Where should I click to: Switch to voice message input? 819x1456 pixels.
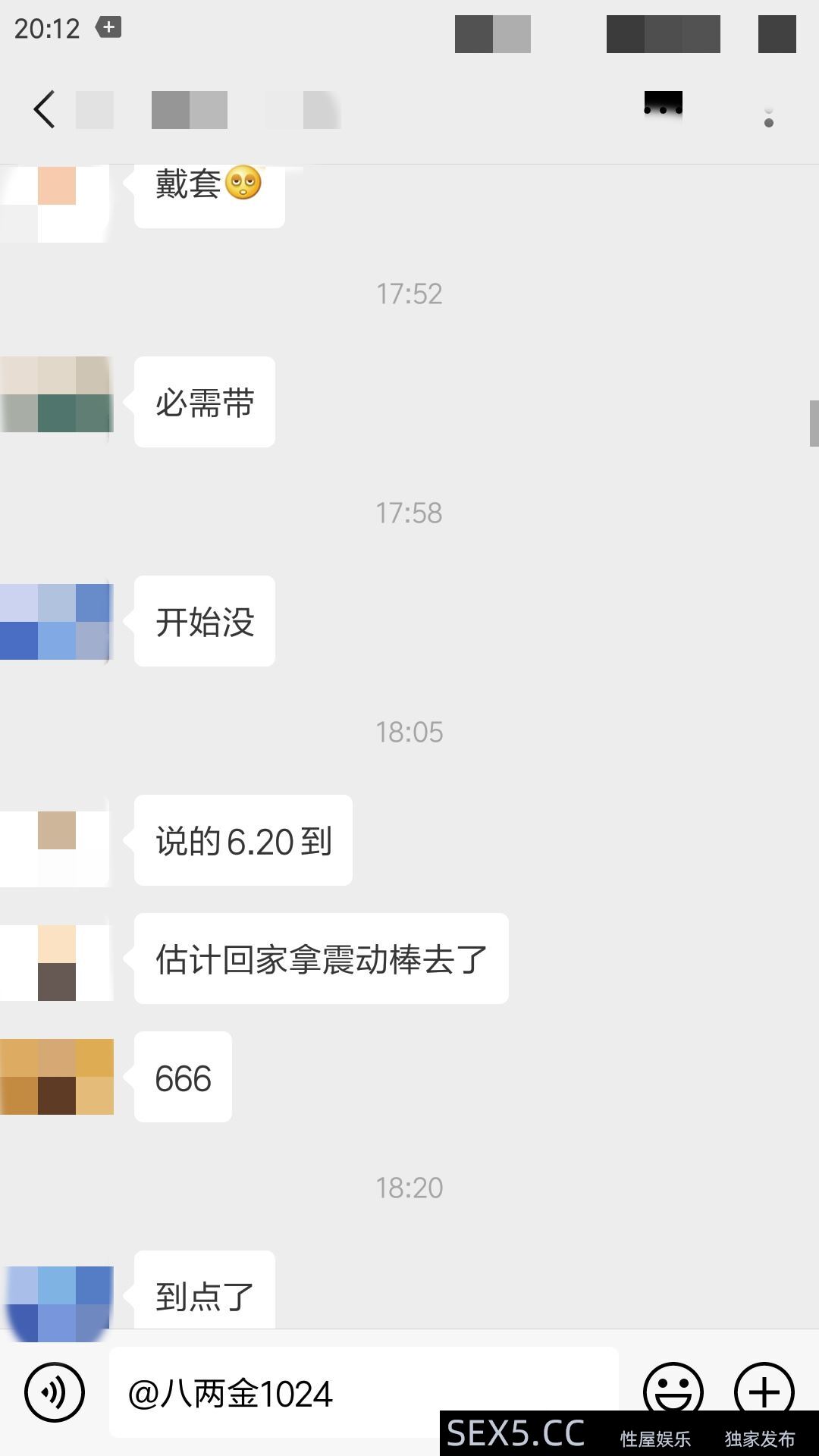(55, 1392)
